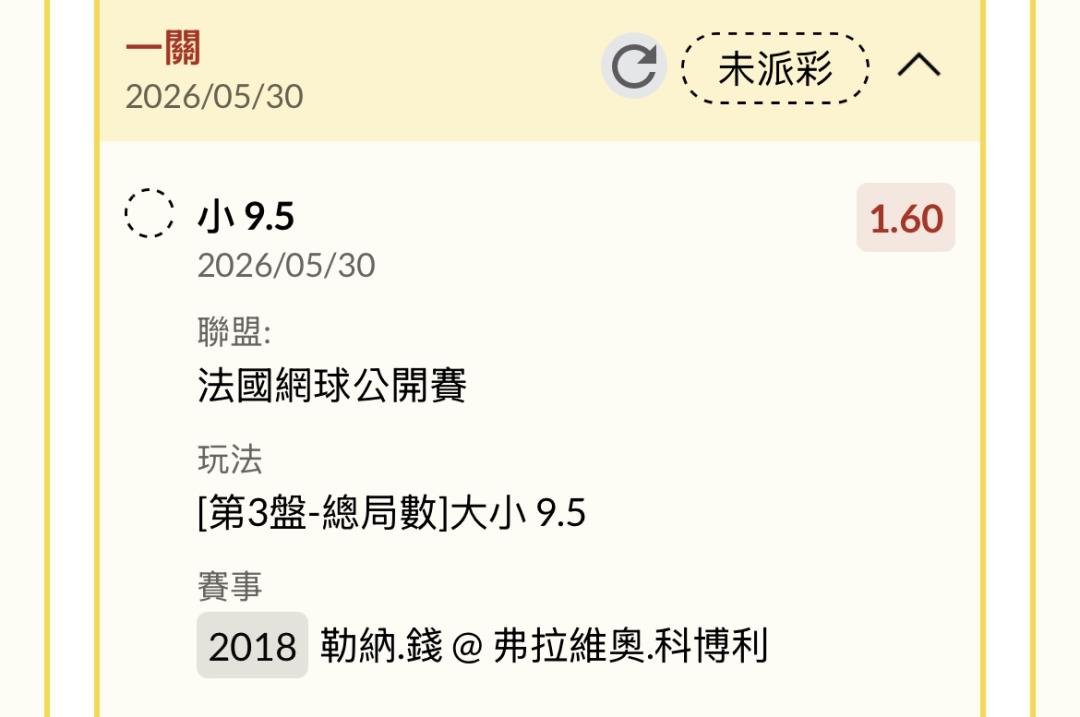The image size is (1080, 717).
Task: Collapse the 一關 bet card with the chevron
Action: coord(919,66)
